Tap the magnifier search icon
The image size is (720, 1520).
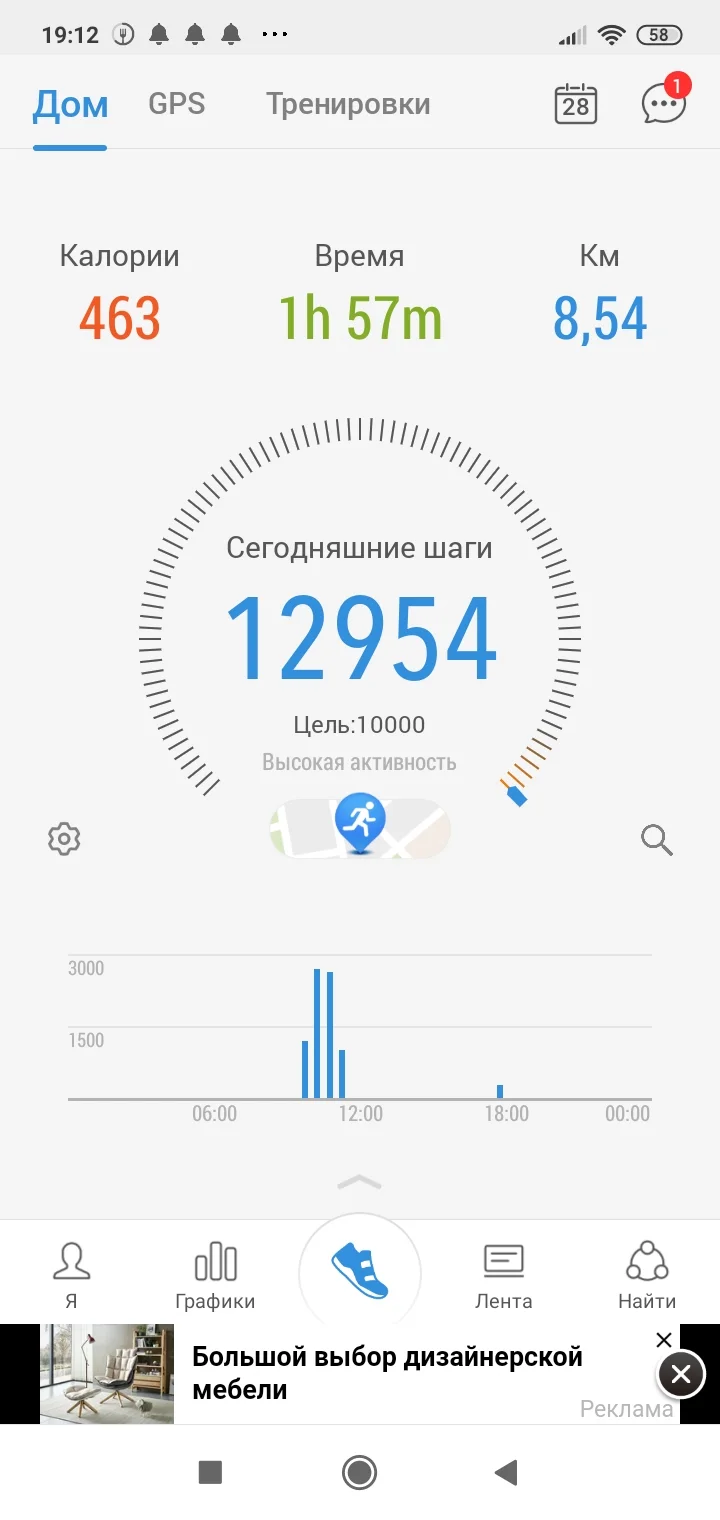[x=657, y=840]
